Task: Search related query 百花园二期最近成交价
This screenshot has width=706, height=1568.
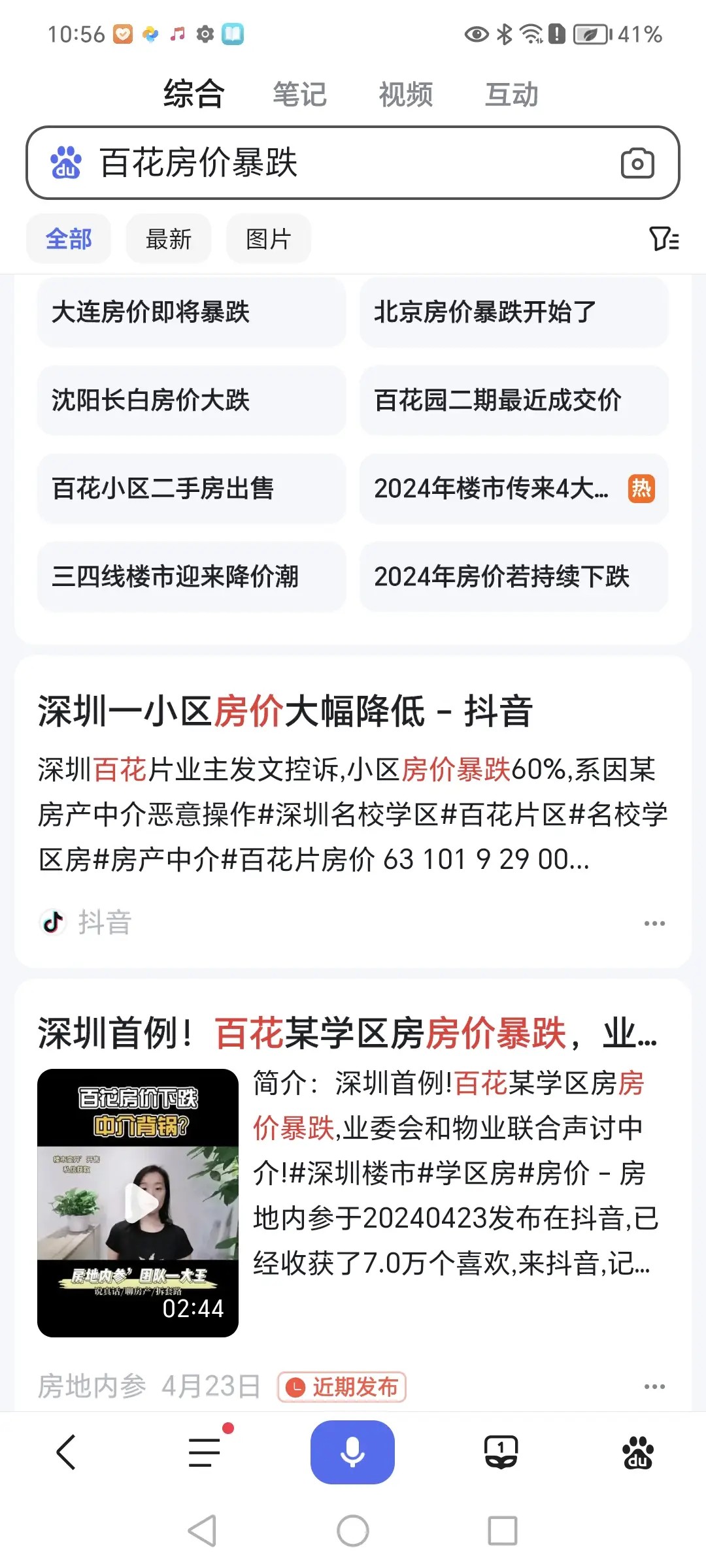Action: click(x=514, y=400)
